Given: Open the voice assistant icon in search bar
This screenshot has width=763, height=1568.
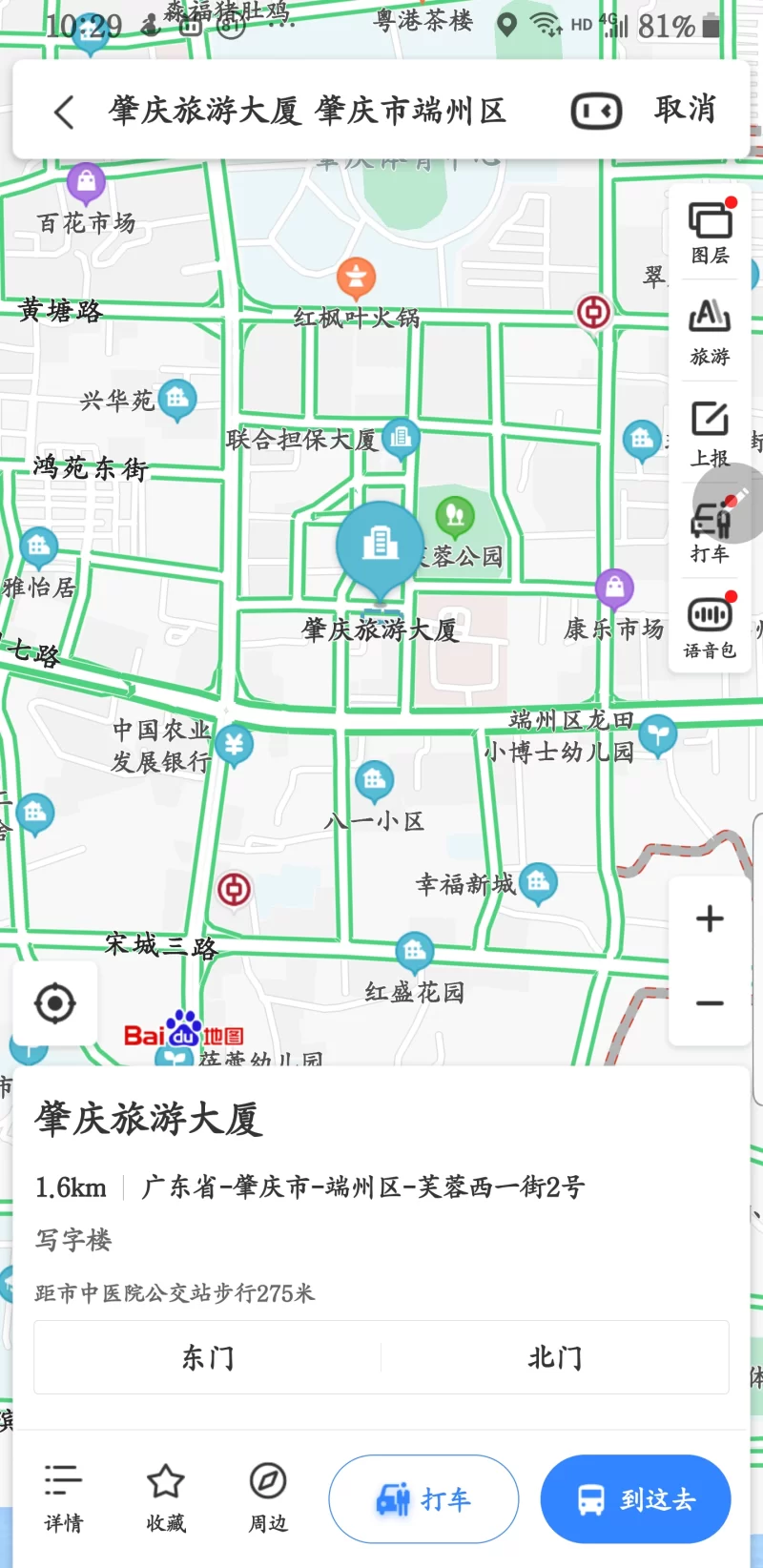Looking at the screenshot, I should point(596,112).
